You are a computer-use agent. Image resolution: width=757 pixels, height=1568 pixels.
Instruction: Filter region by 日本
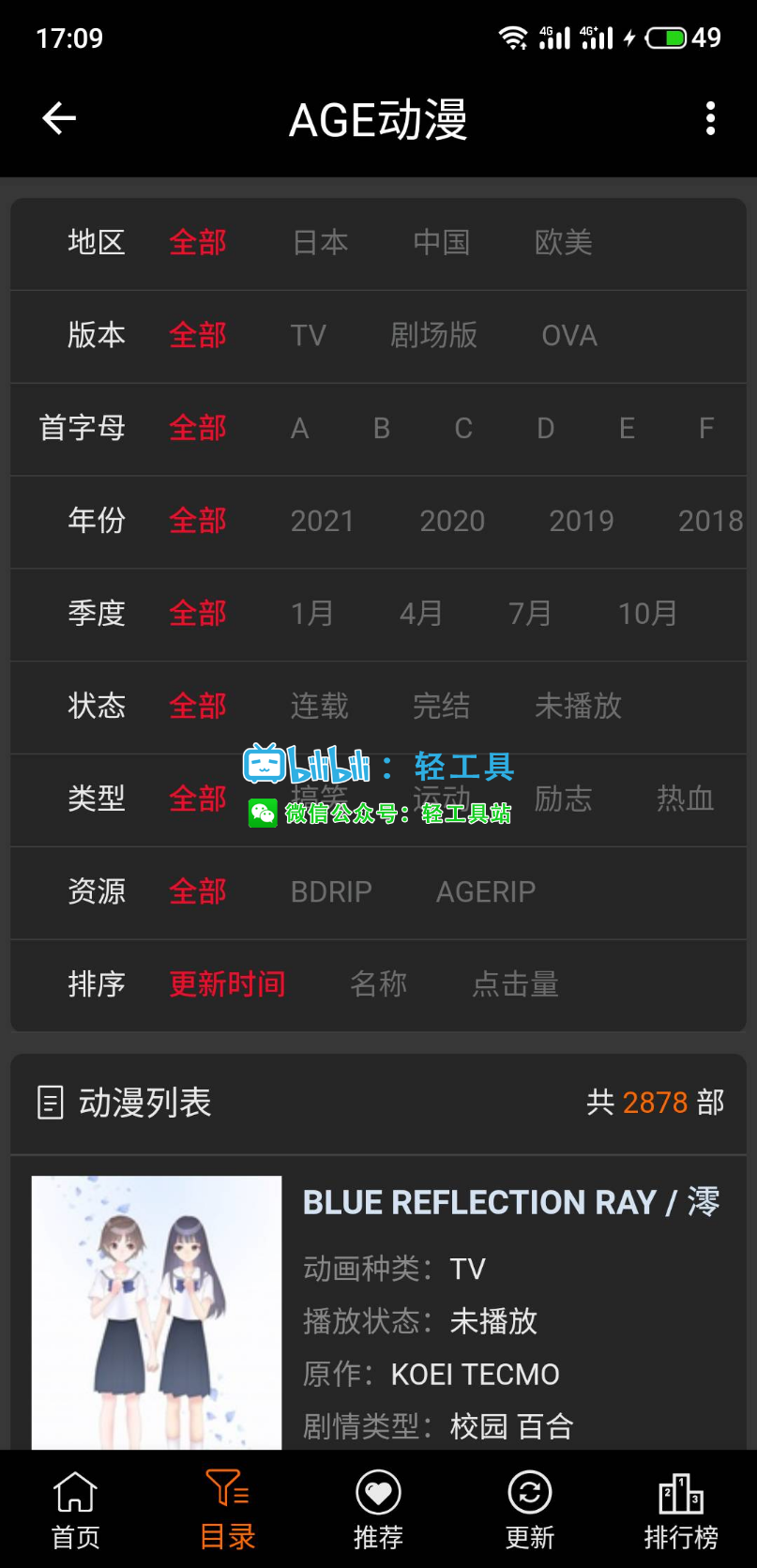(320, 242)
